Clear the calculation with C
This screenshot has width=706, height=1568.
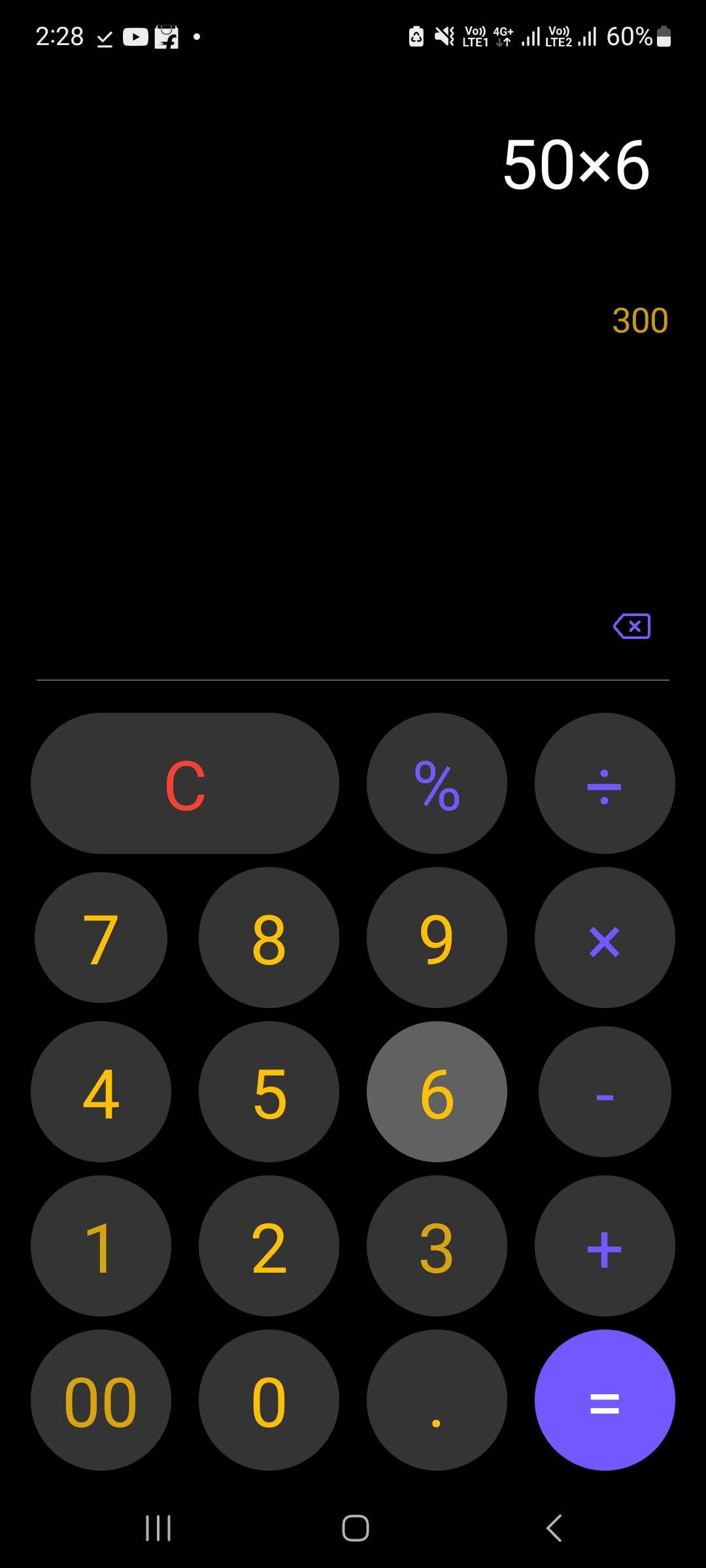click(x=185, y=783)
